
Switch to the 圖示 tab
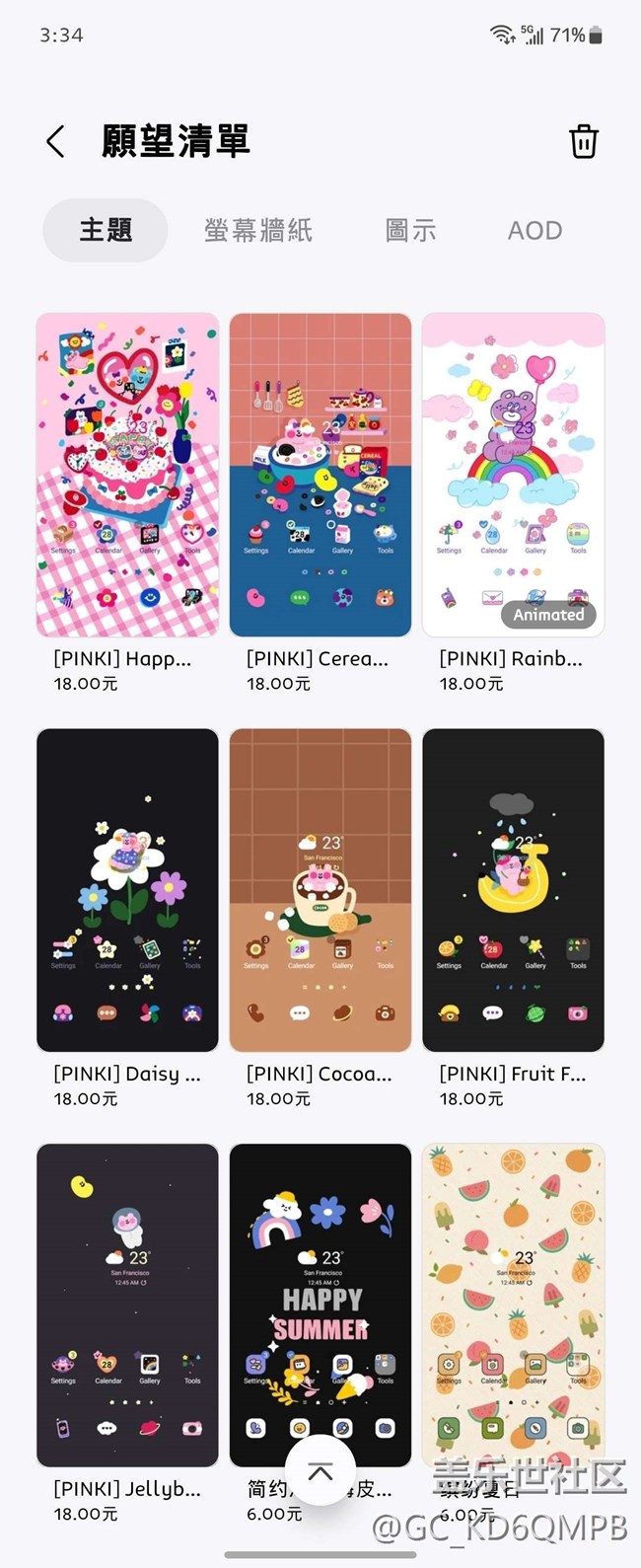[410, 231]
